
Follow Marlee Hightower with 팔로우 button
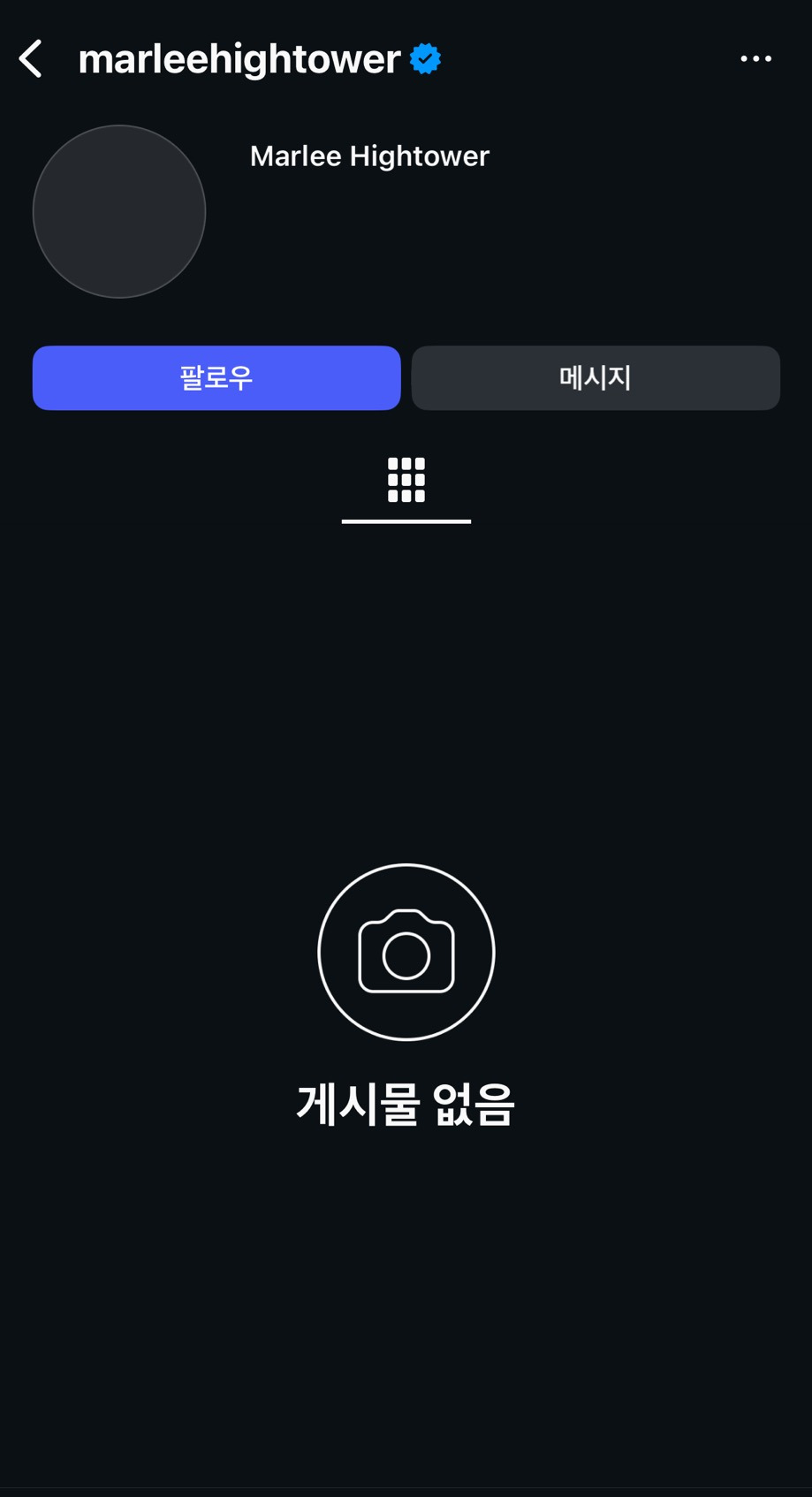[x=216, y=378]
